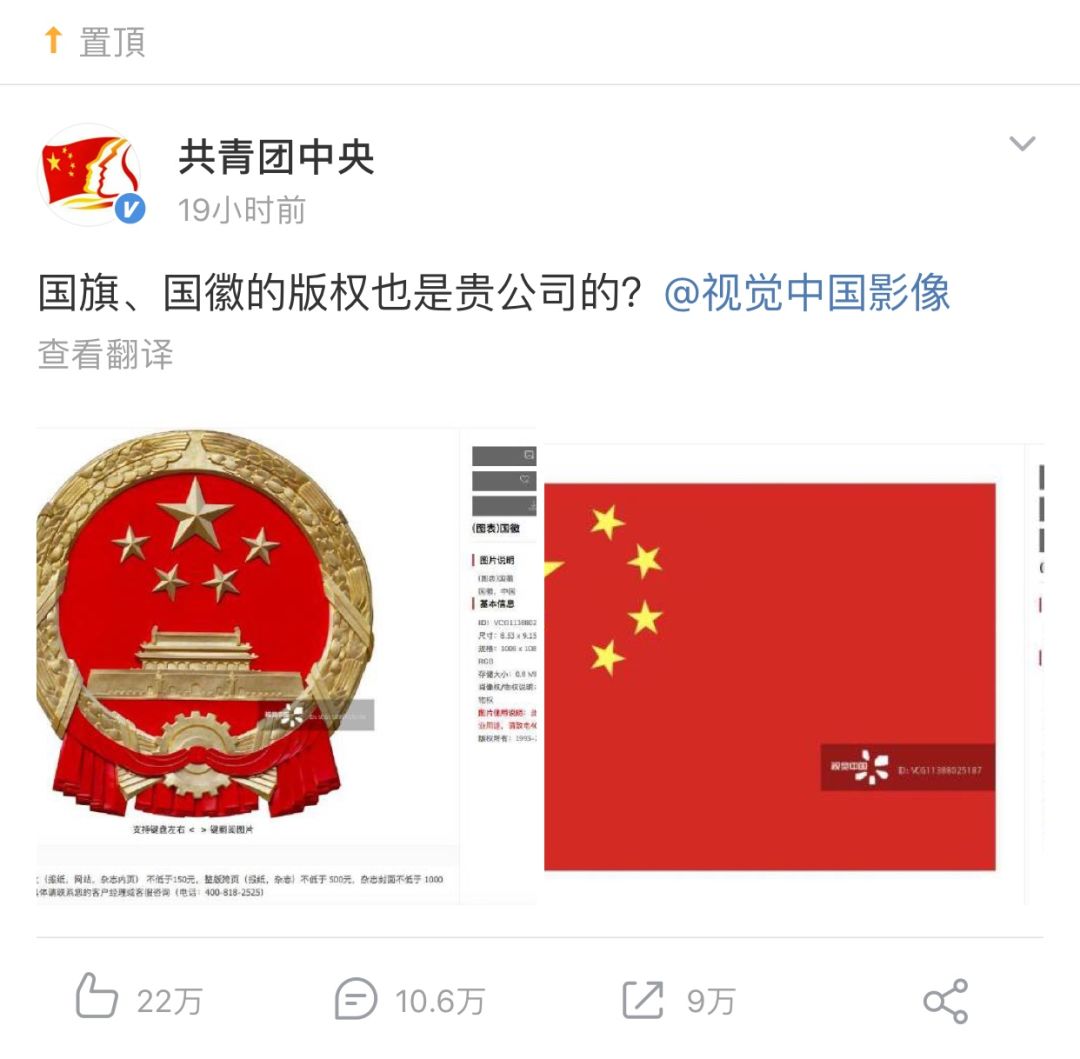View the national emblem screenshot image
1080x1059 pixels.
(x=286, y=665)
